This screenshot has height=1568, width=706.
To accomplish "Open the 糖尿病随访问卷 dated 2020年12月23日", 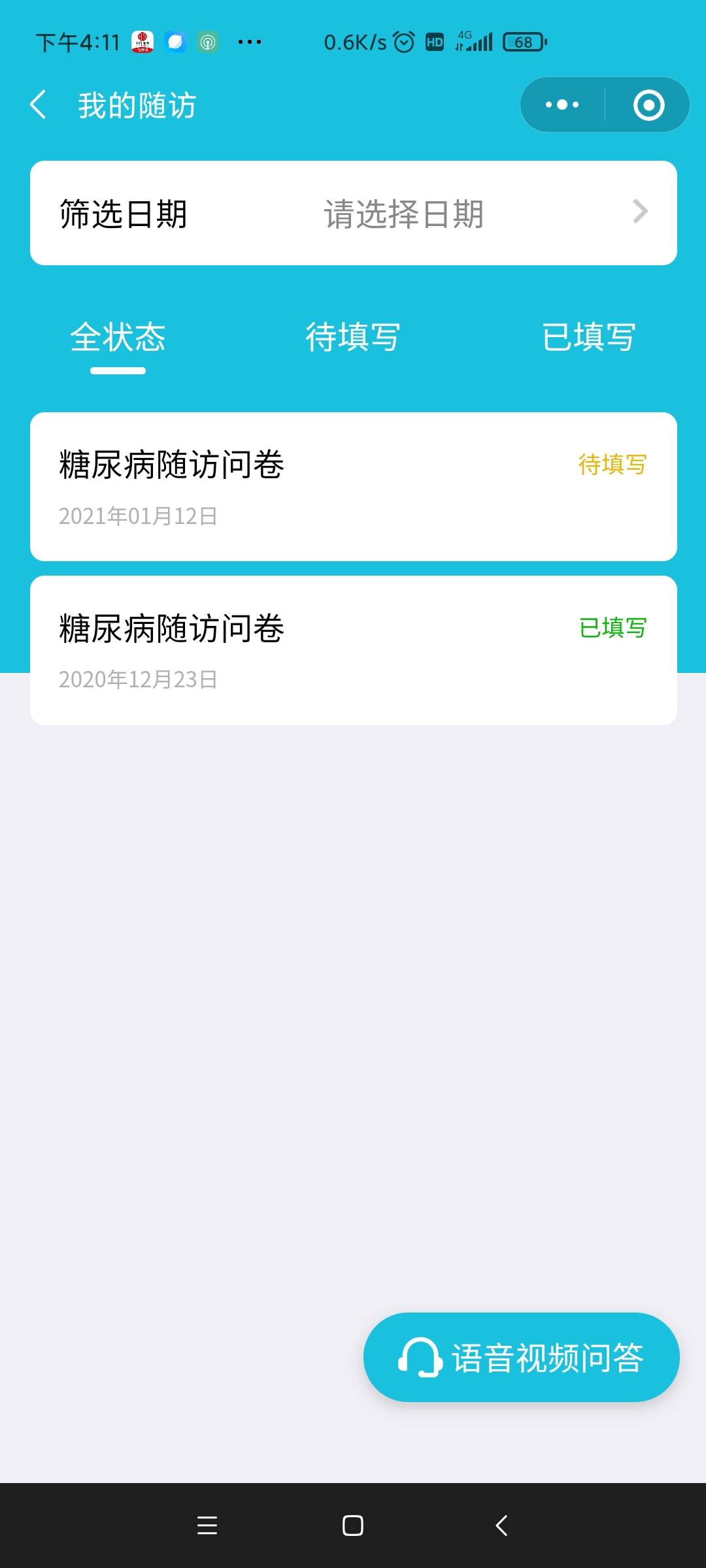I will point(353,650).
